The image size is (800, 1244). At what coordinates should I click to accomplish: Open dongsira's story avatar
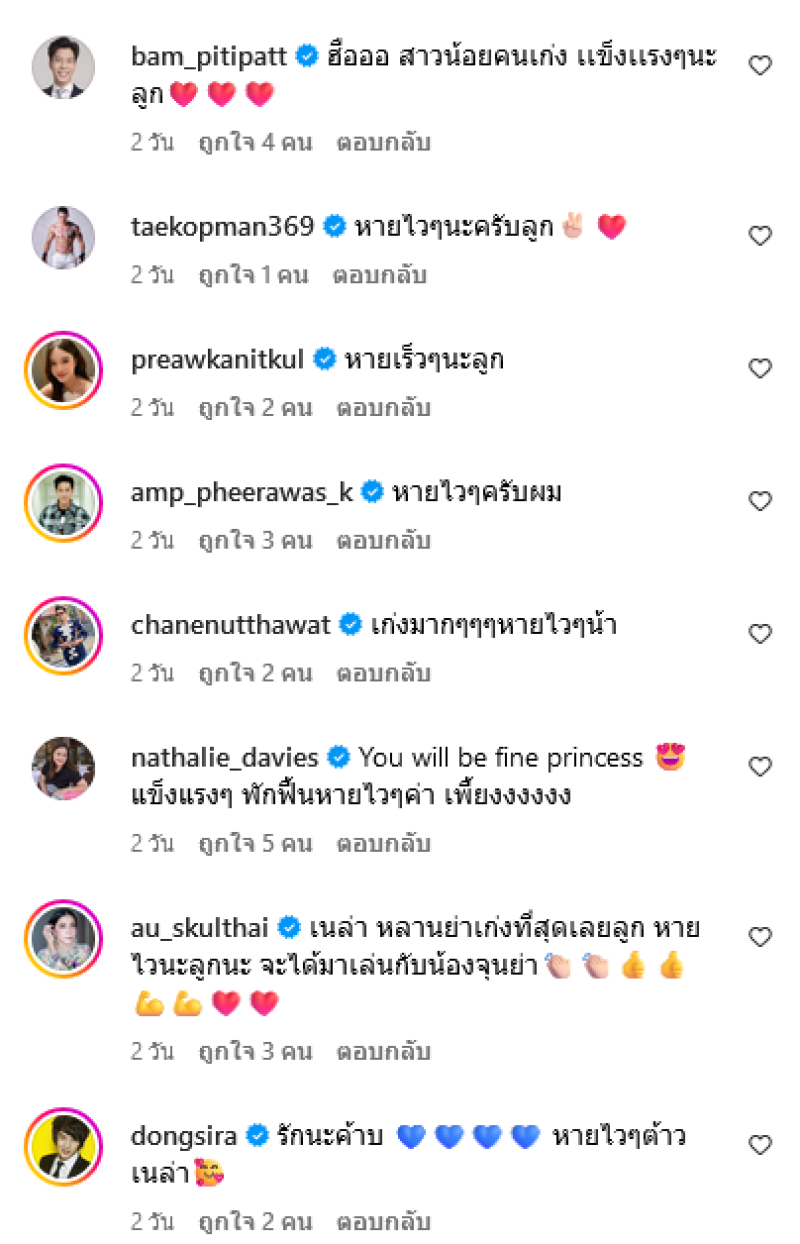[63, 1146]
